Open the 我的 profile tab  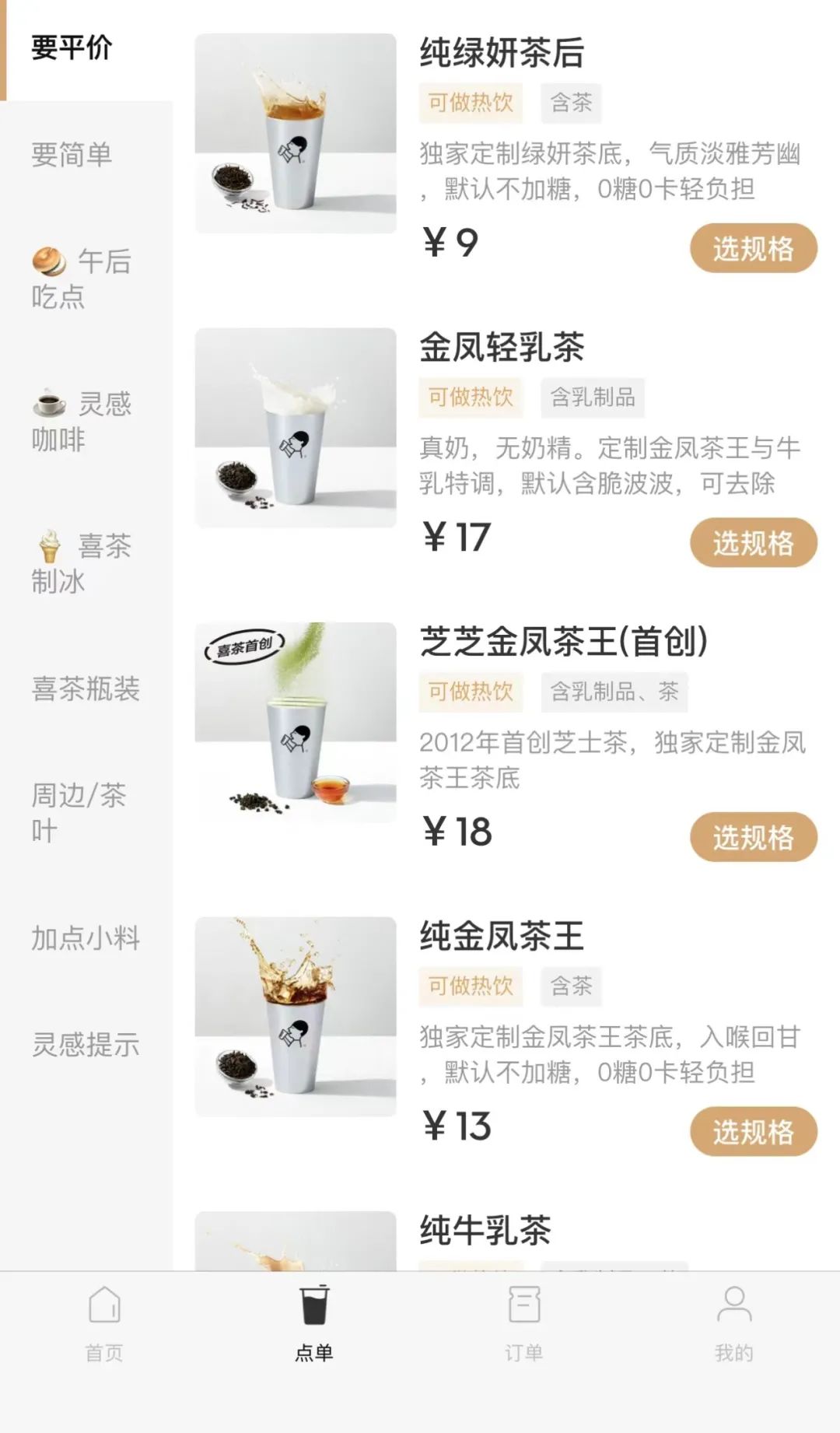pos(733,1324)
